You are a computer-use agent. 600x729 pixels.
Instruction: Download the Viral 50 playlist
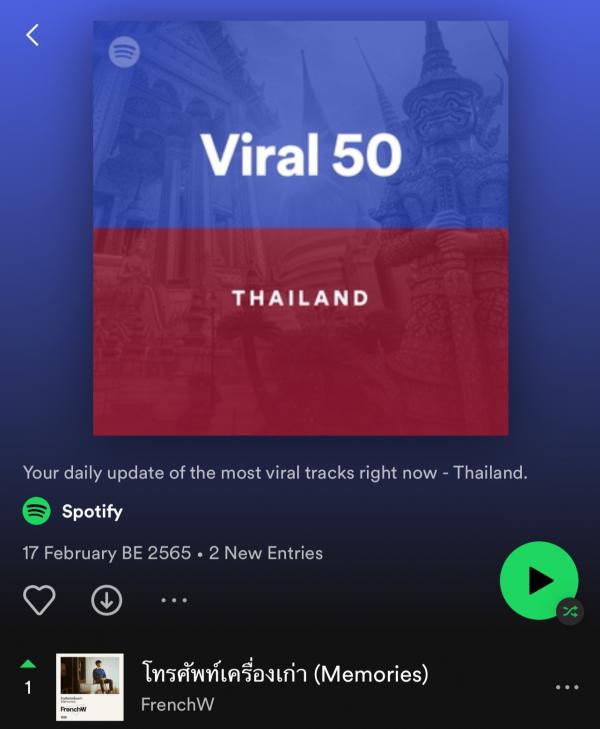(106, 600)
